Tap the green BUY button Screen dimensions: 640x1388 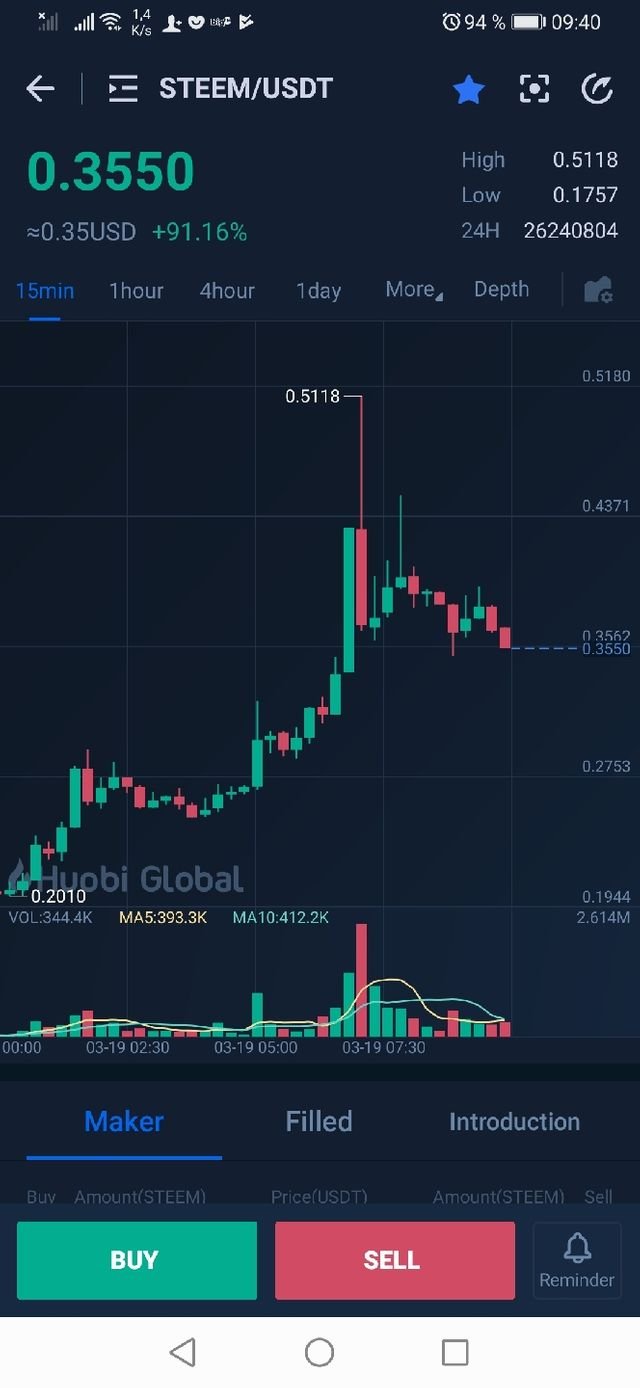(136, 1260)
